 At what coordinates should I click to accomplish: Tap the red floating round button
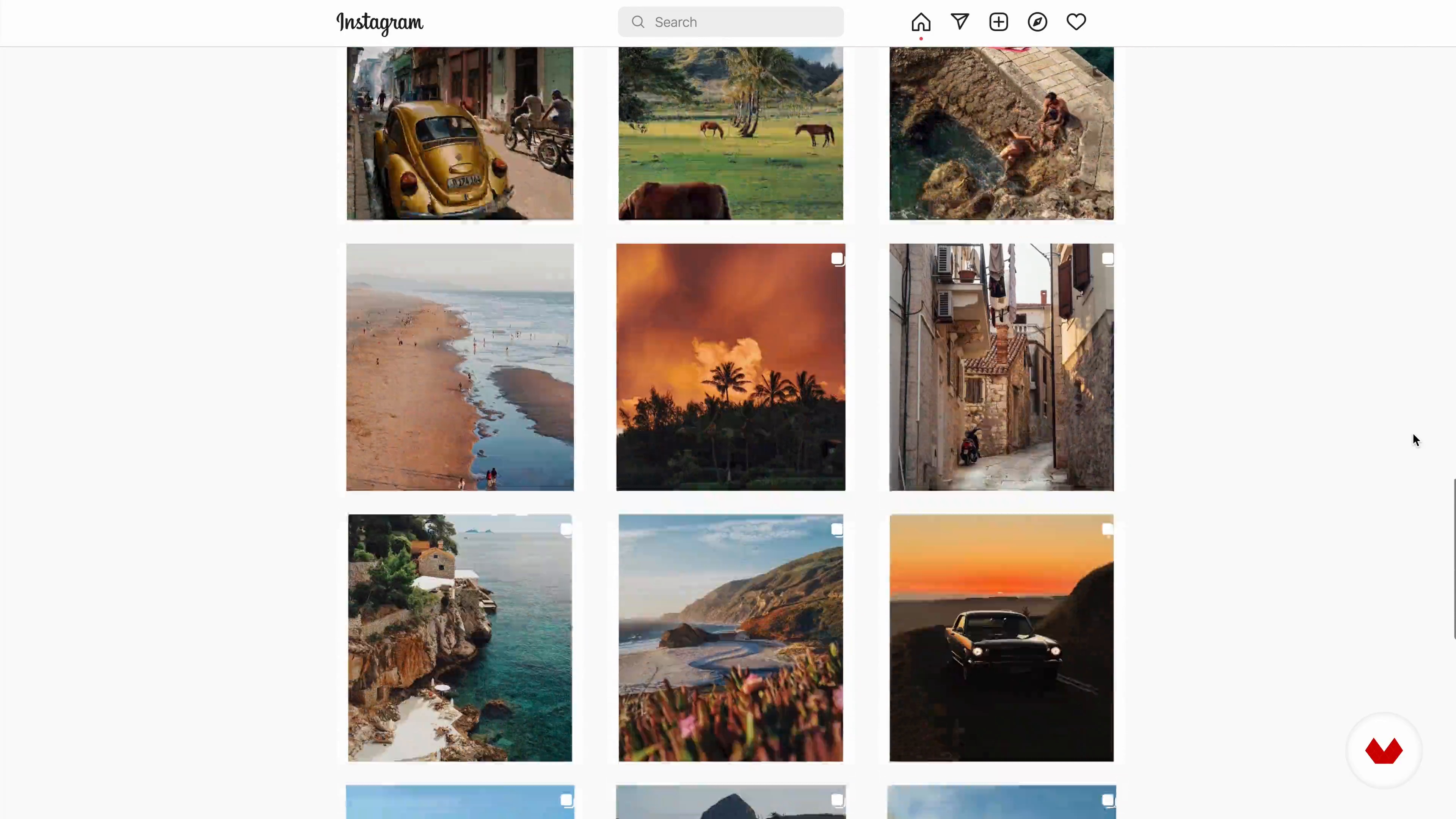pos(1384,751)
